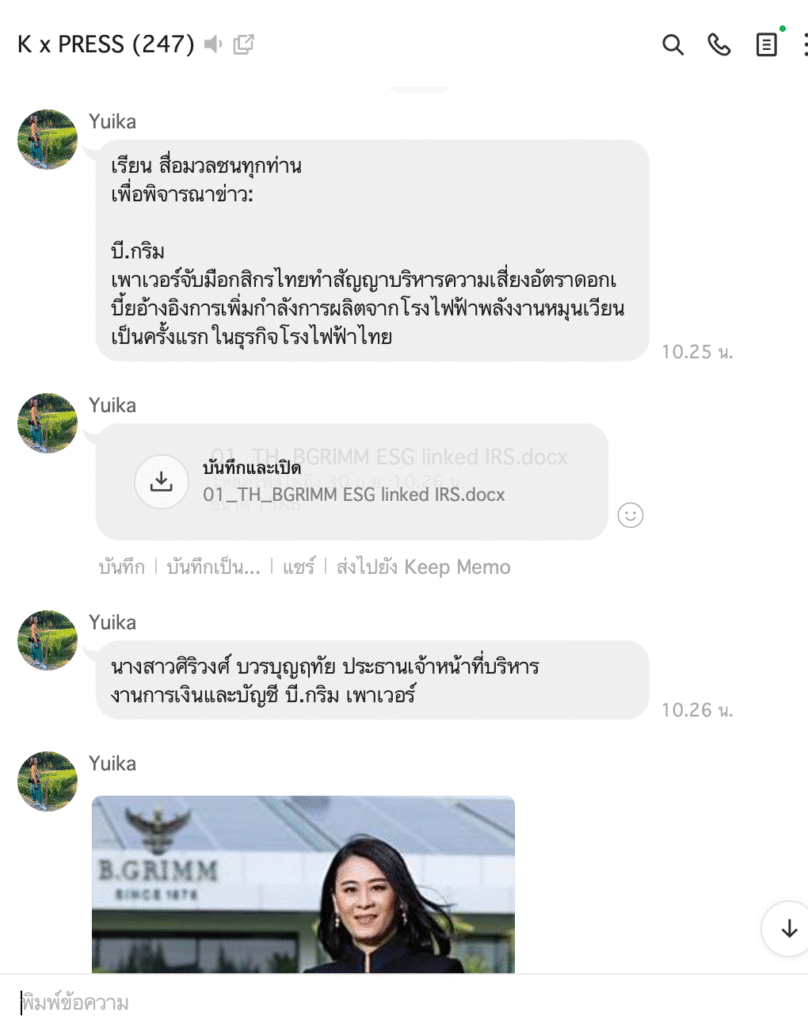
Task: Toggle the mute speaker icon
Action: tap(213, 44)
